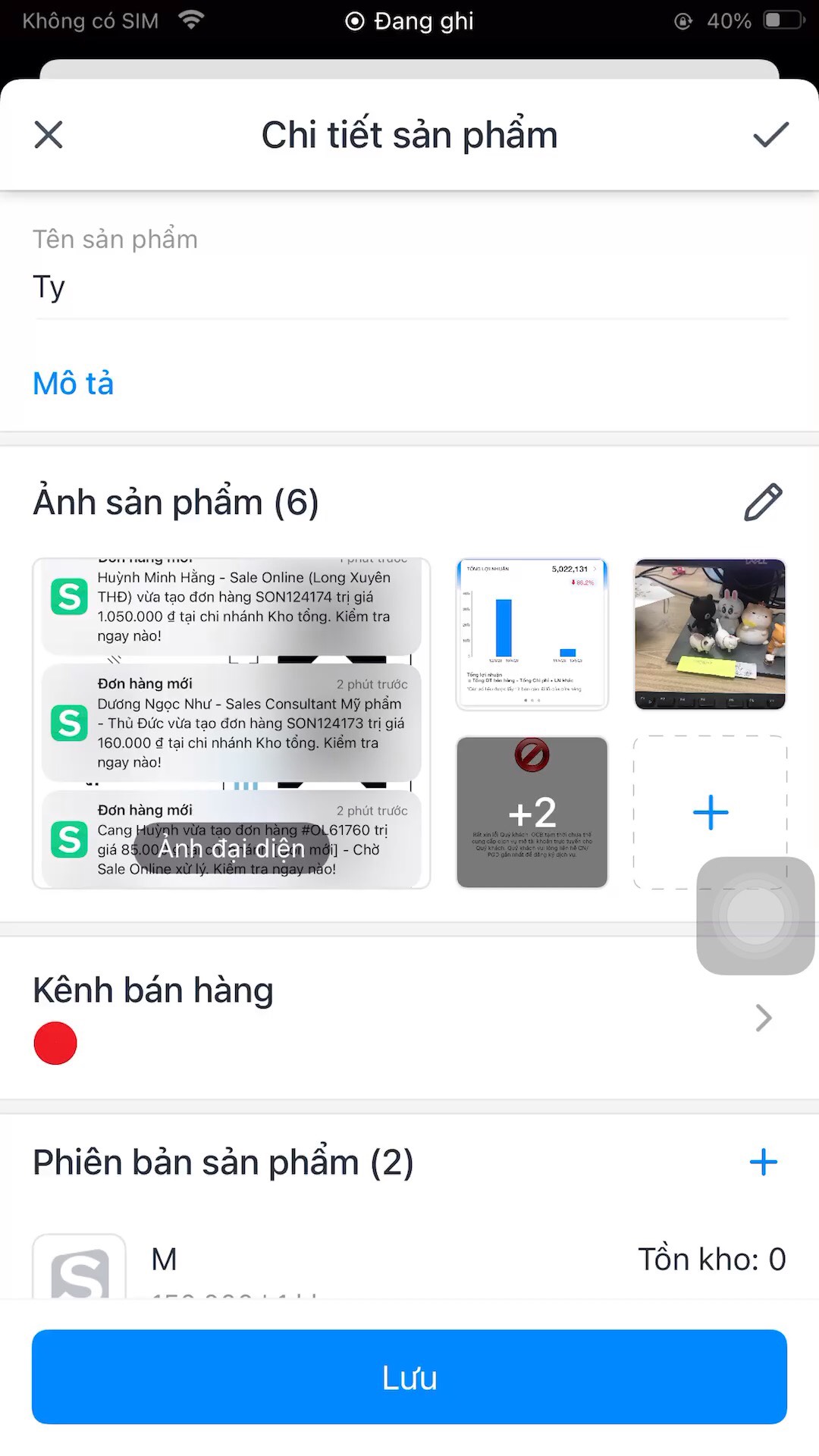Confirm with the checkmark icon
819x1456 pixels.
(770, 135)
